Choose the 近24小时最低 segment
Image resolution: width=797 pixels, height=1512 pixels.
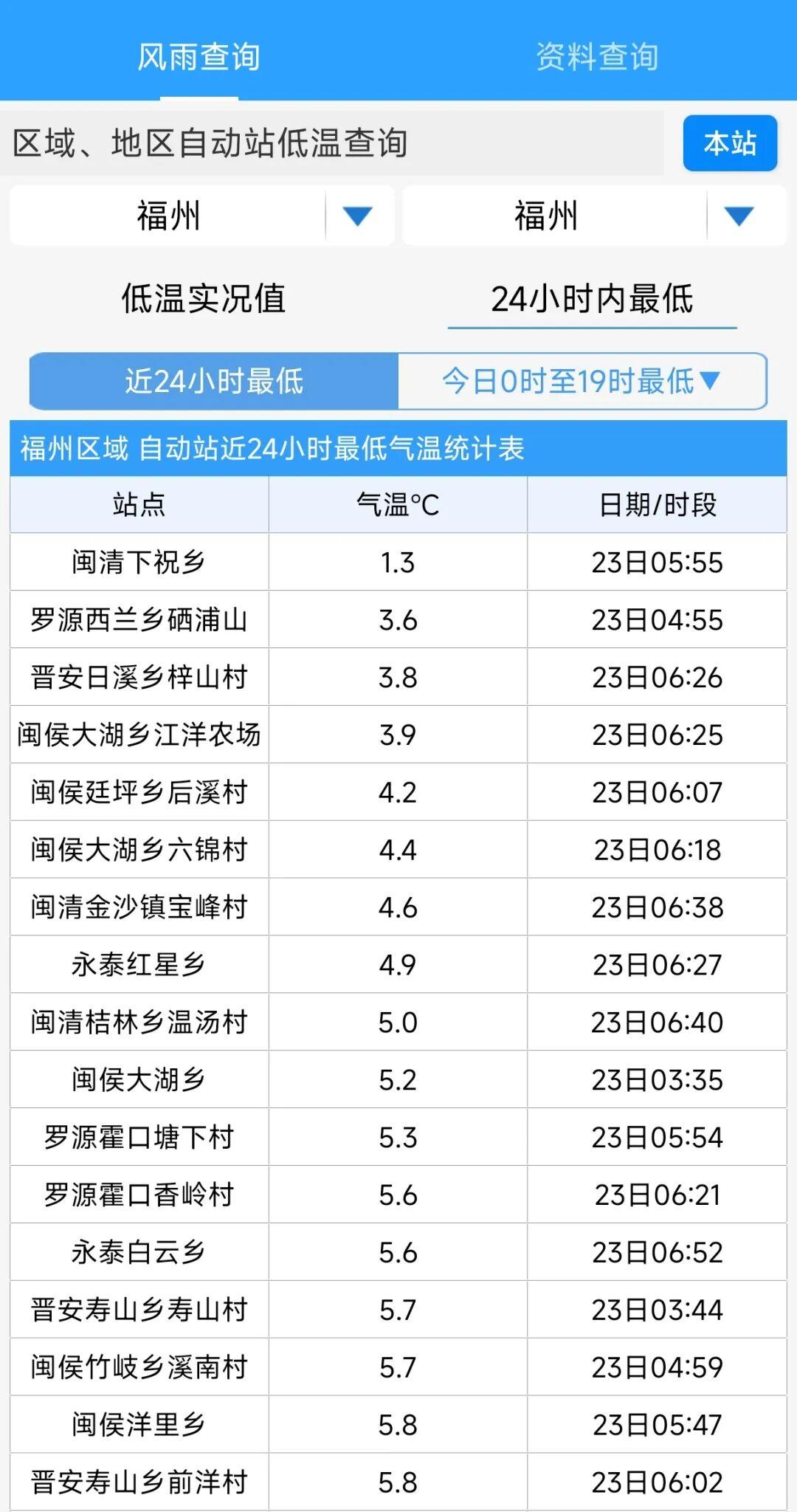coord(214,382)
